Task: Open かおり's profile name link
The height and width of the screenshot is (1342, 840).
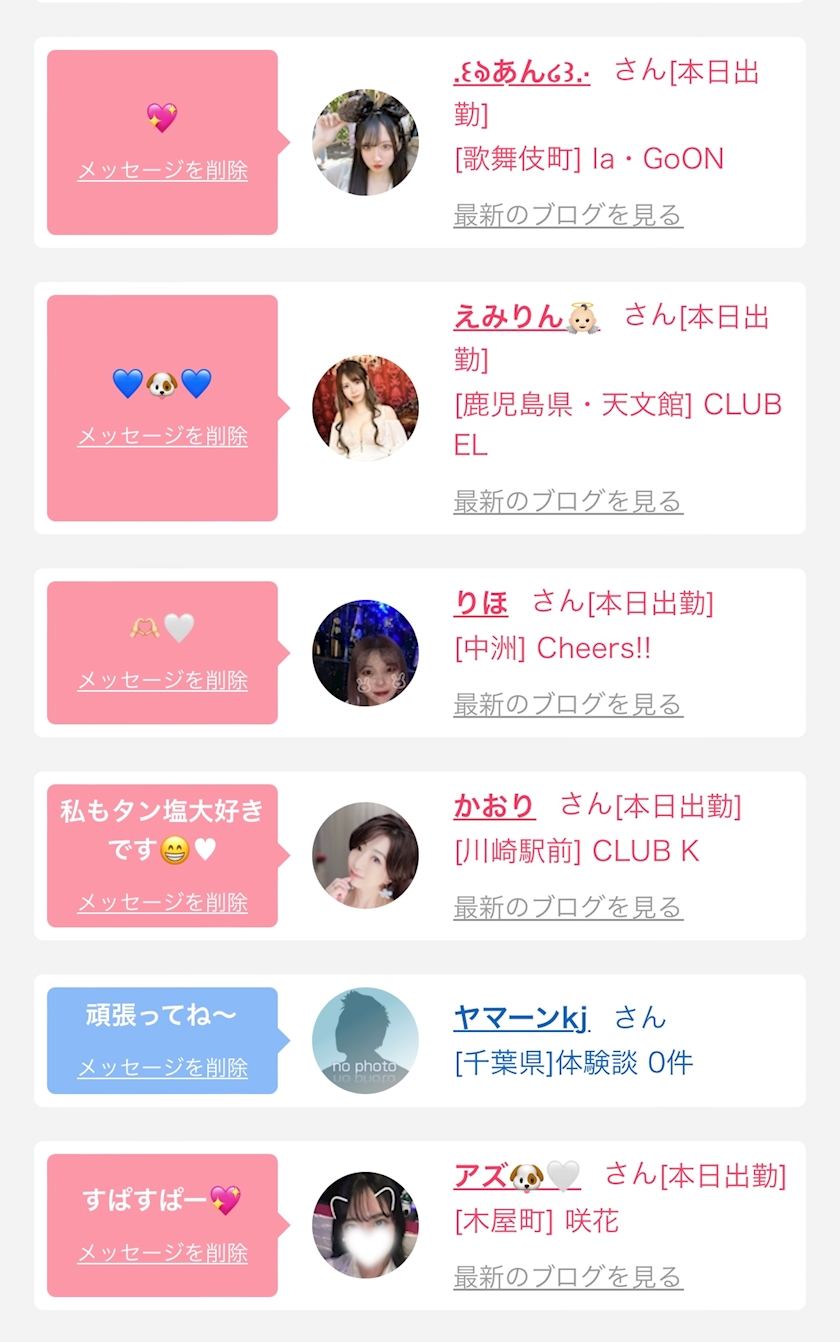Action: (x=494, y=805)
